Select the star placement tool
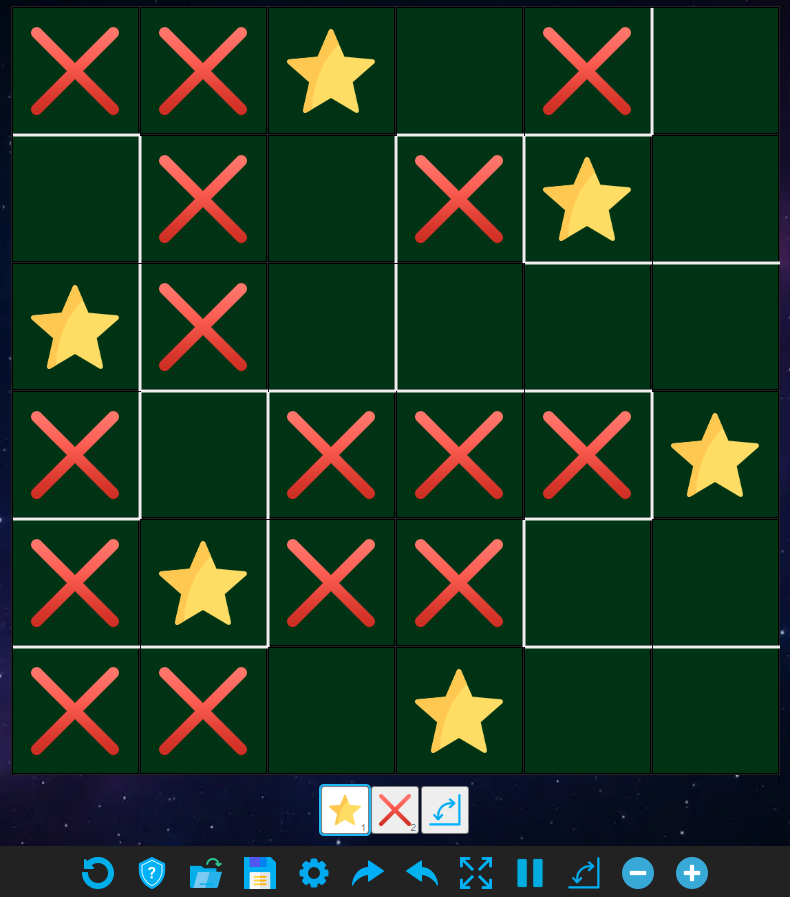The height and width of the screenshot is (897, 790). (345, 810)
